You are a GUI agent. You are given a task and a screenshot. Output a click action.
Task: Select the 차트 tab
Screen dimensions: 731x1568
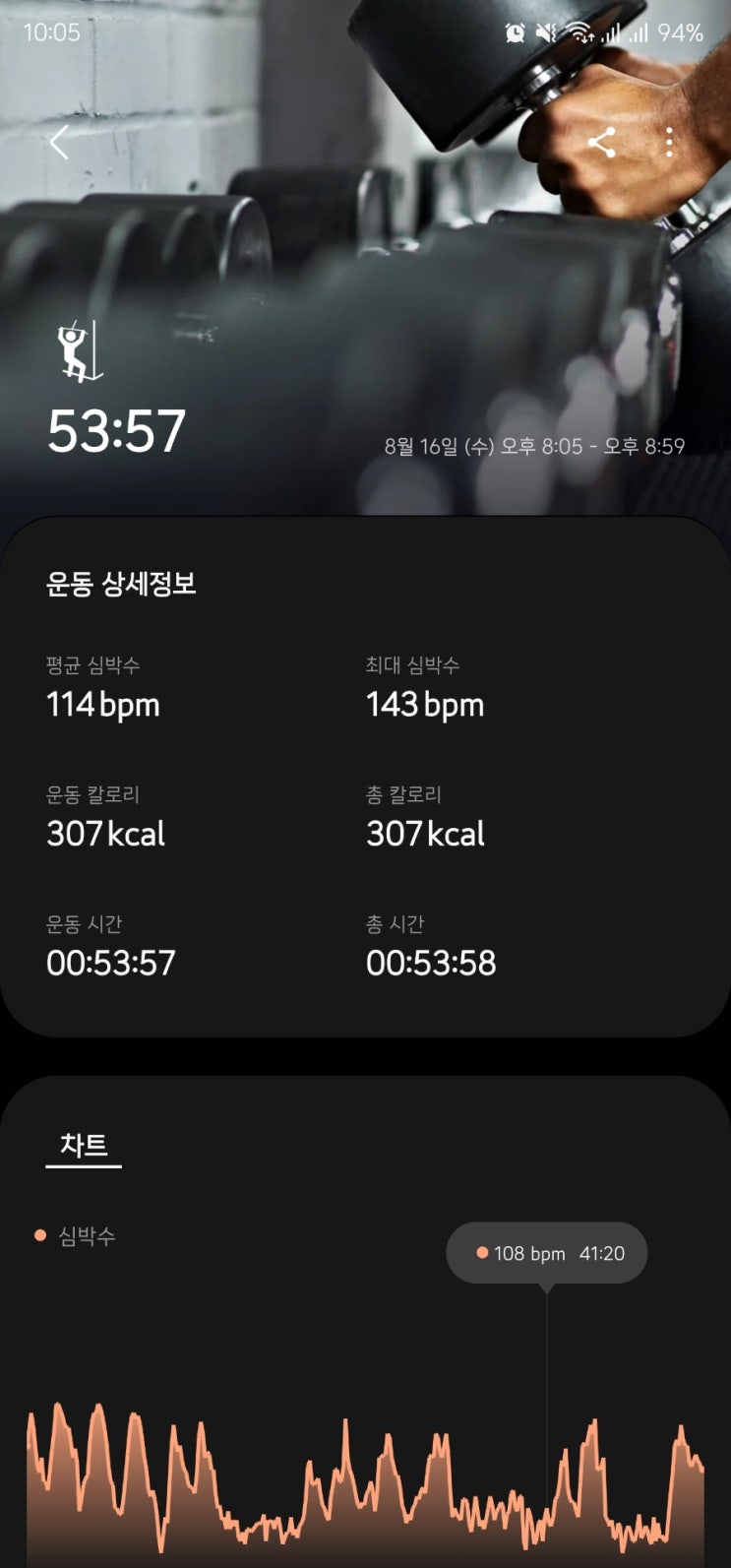pyautogui.click(x=84, y=1147)
